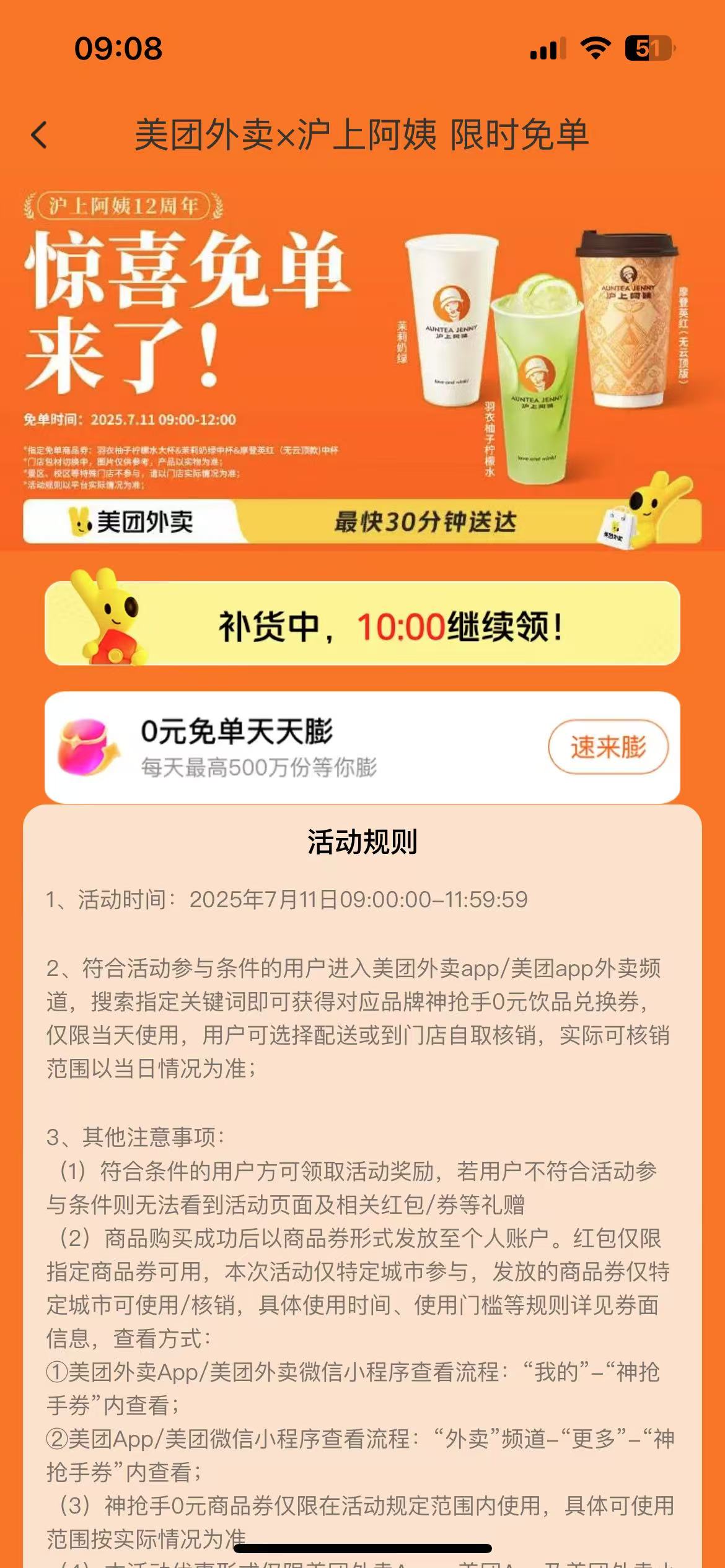Go back using the top-left arrow
The width and height of the screenshot is (725, 1568).
[x=39, y=135]
